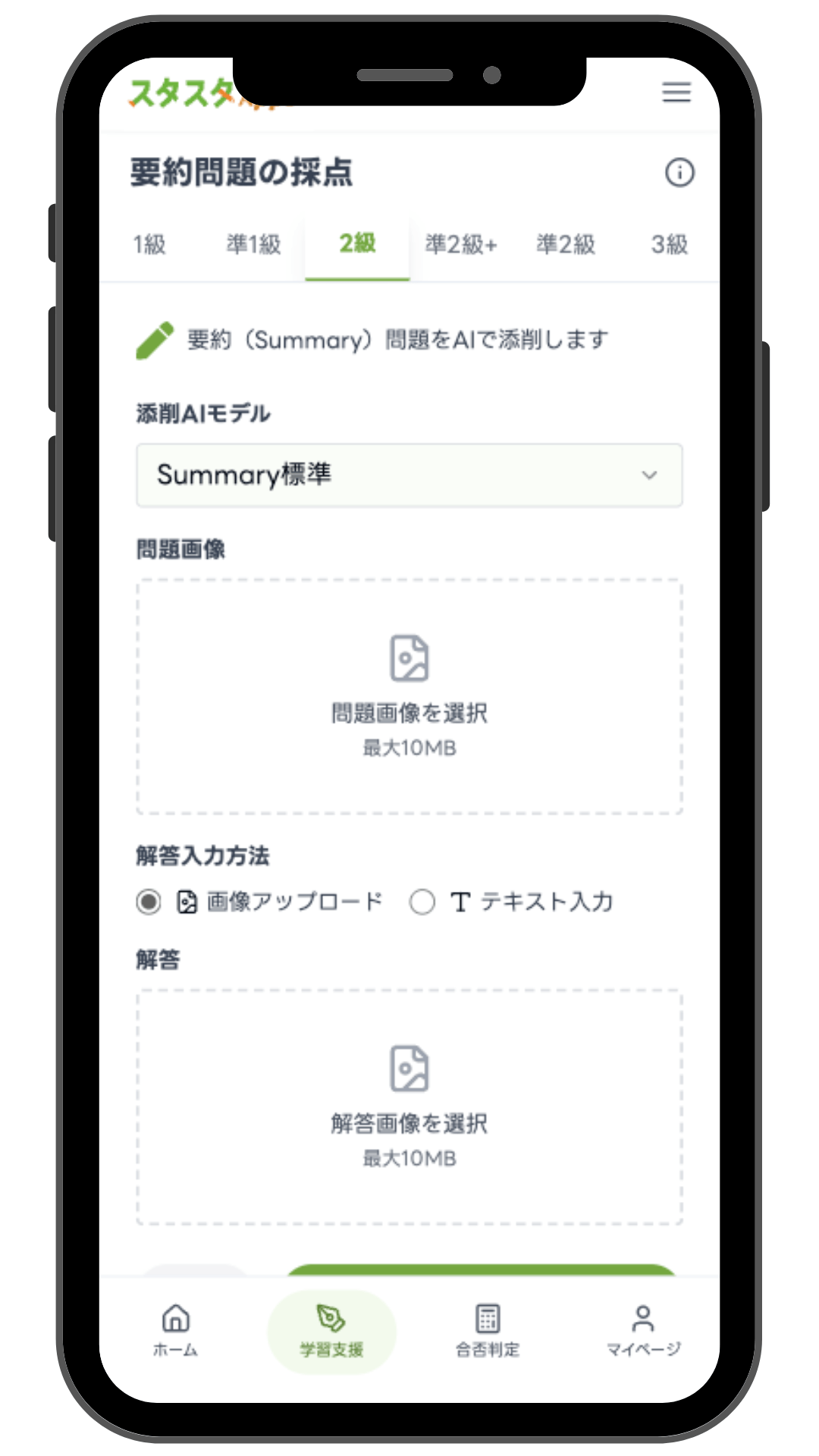The image size is (819, 1456).
Task: Select the 画像アップロード radio option
Action: [x=149, y=902]
